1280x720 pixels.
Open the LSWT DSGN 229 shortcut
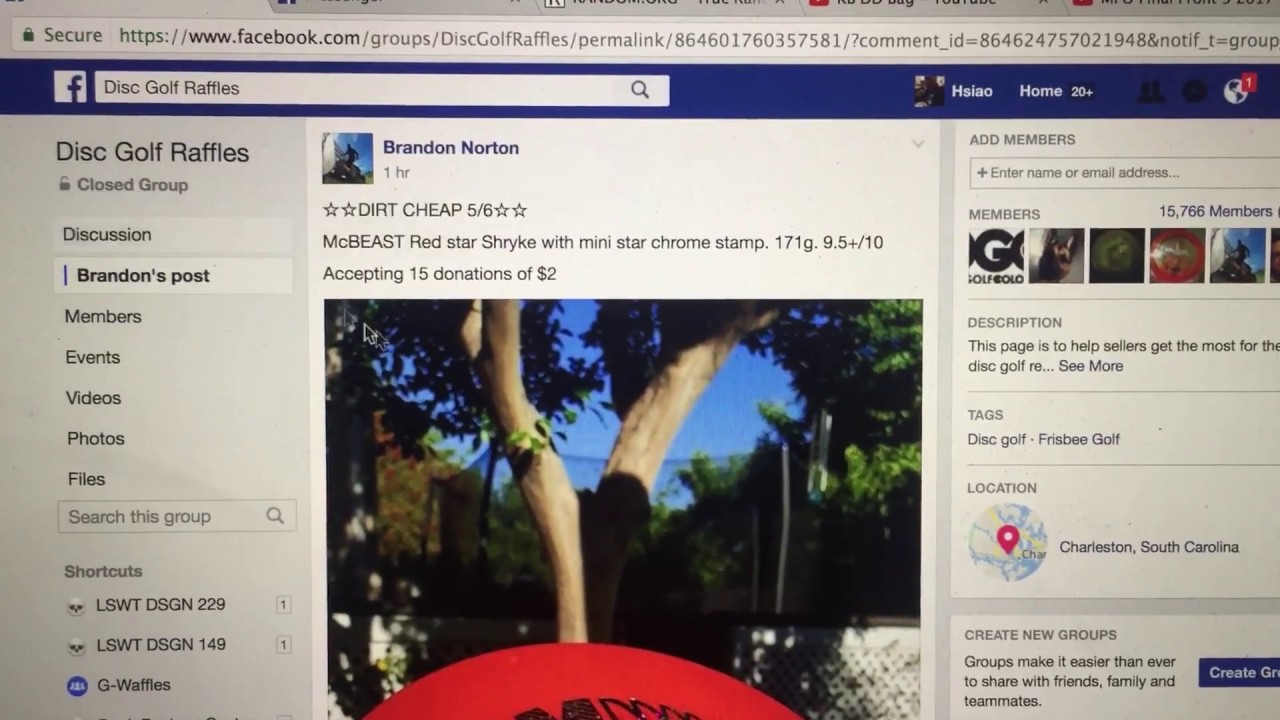(x=160, y=604)
